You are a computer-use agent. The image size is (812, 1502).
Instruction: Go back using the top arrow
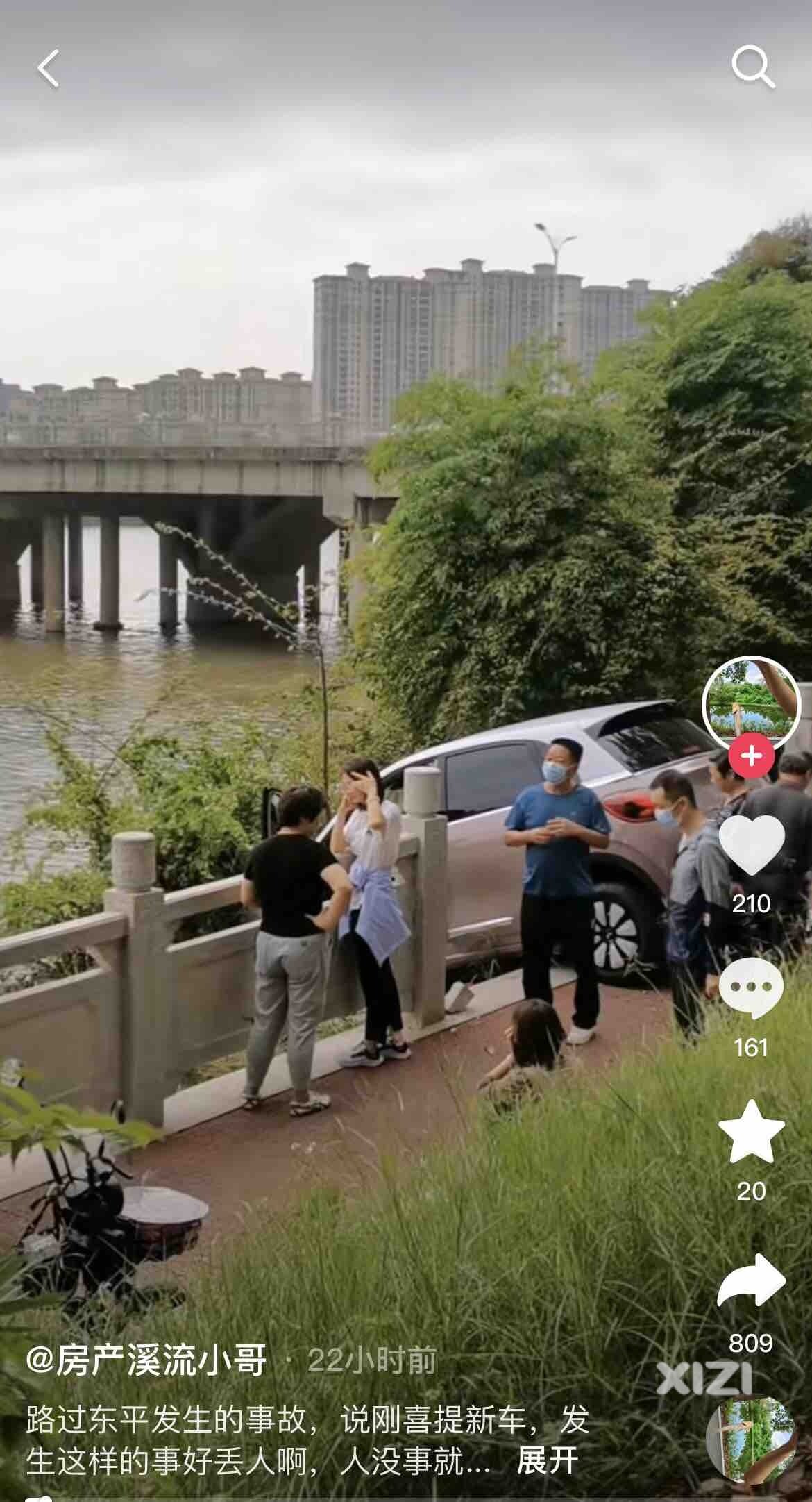[48, 69]
